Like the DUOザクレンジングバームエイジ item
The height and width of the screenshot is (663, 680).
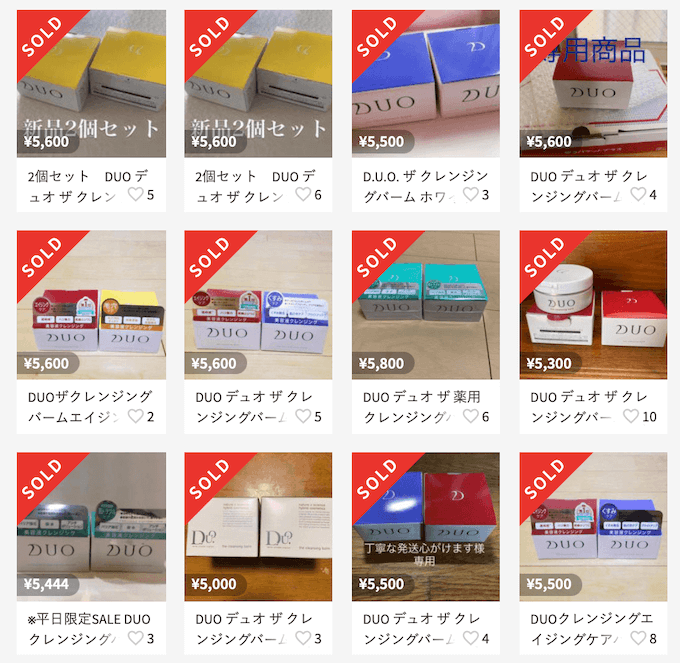point(136,416)
